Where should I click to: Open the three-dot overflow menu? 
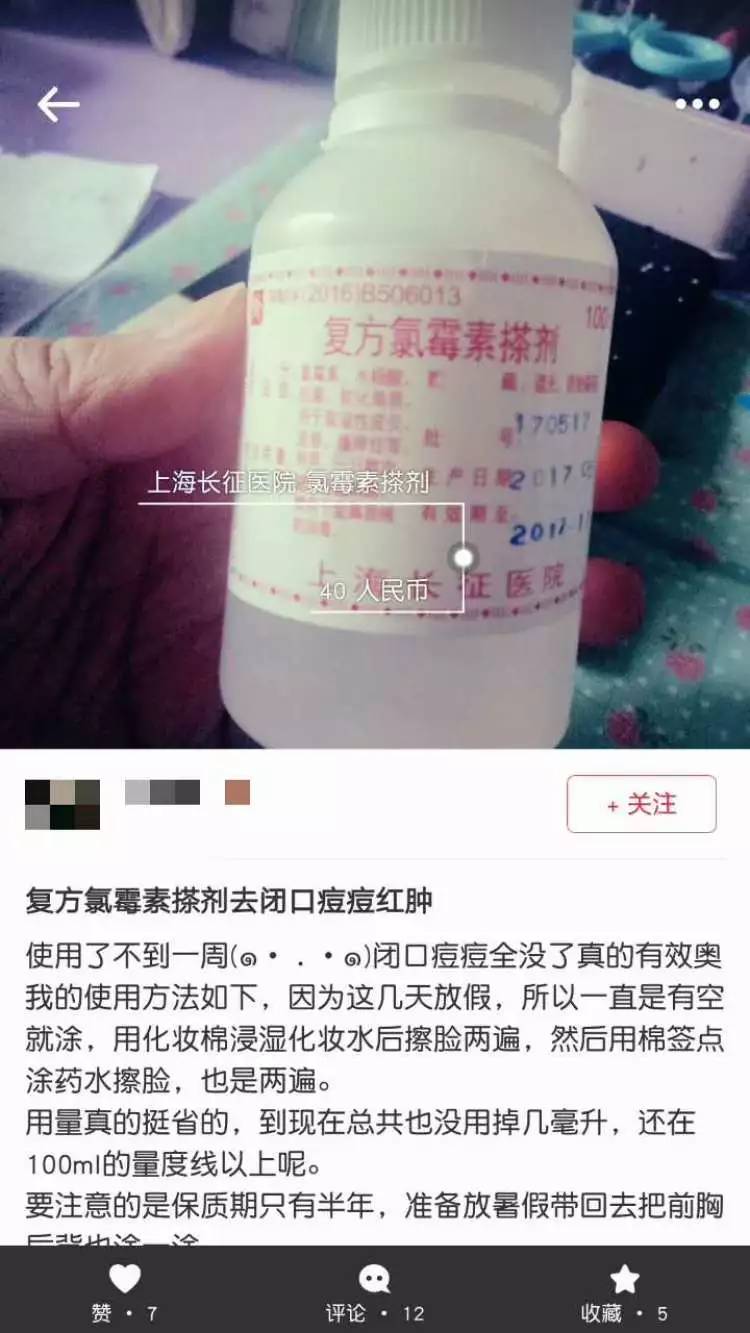click(x=697, y=104)
